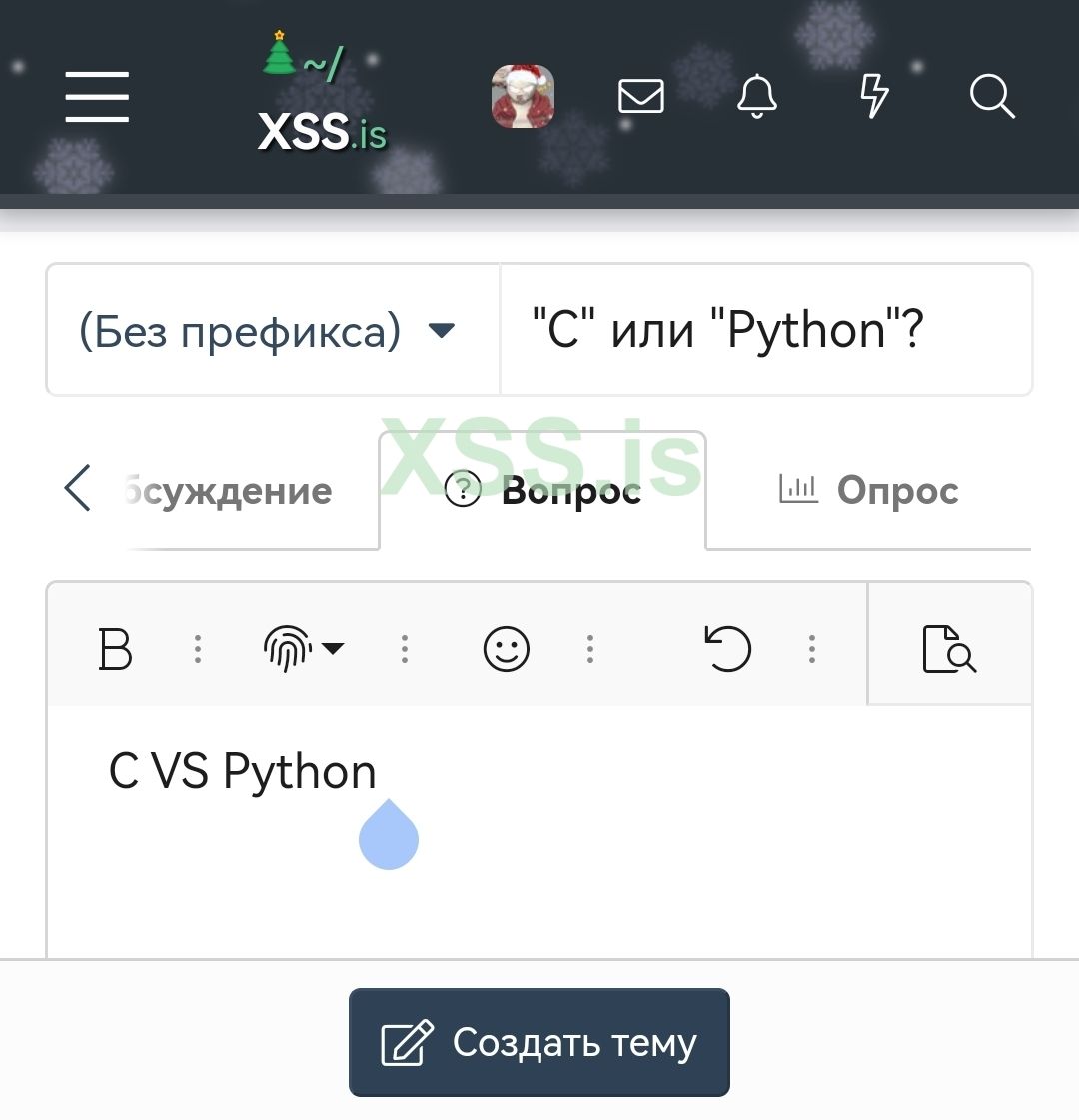
Task: Switch to the Опрос tab
Action: [x=869, y=491]
